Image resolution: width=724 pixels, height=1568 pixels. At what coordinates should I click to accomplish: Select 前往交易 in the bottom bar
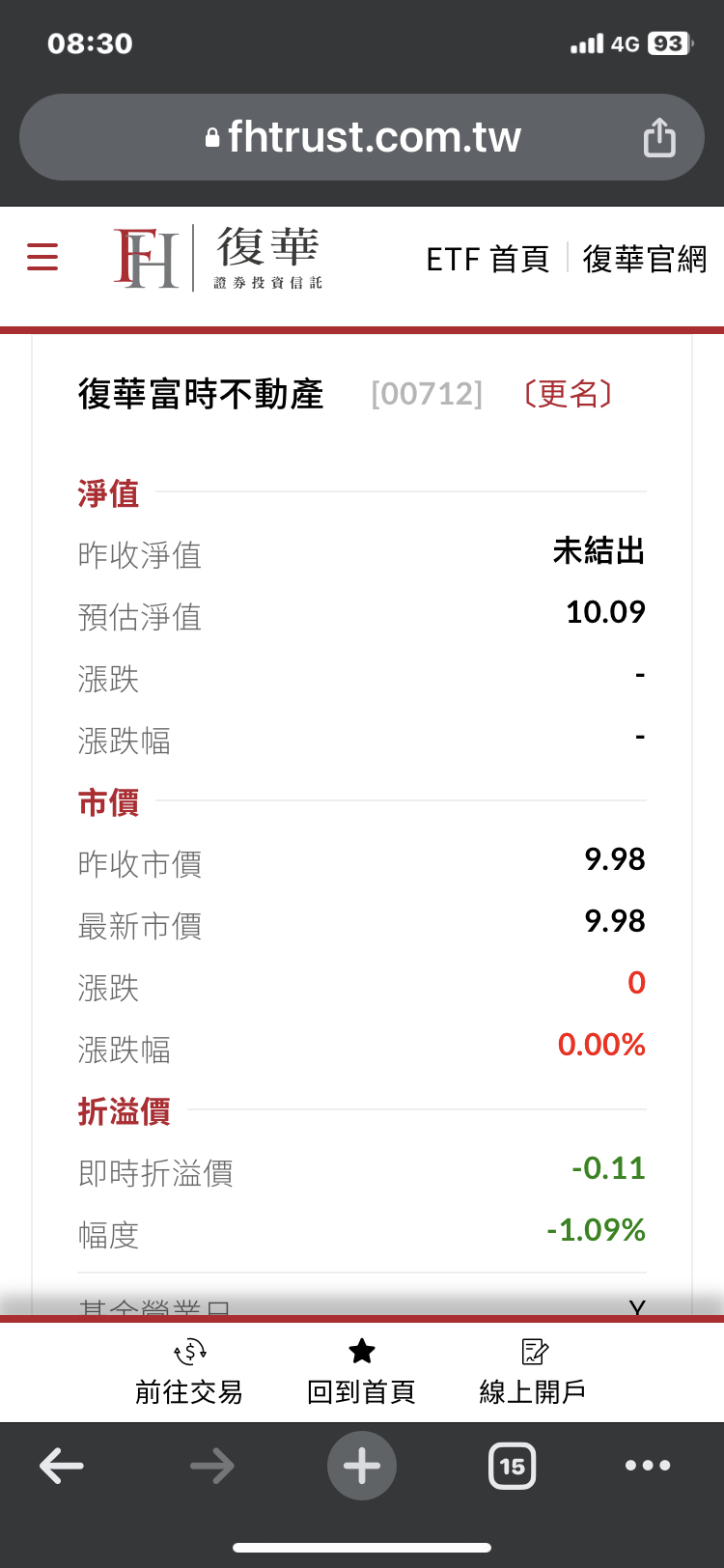tap(189, 1372)
